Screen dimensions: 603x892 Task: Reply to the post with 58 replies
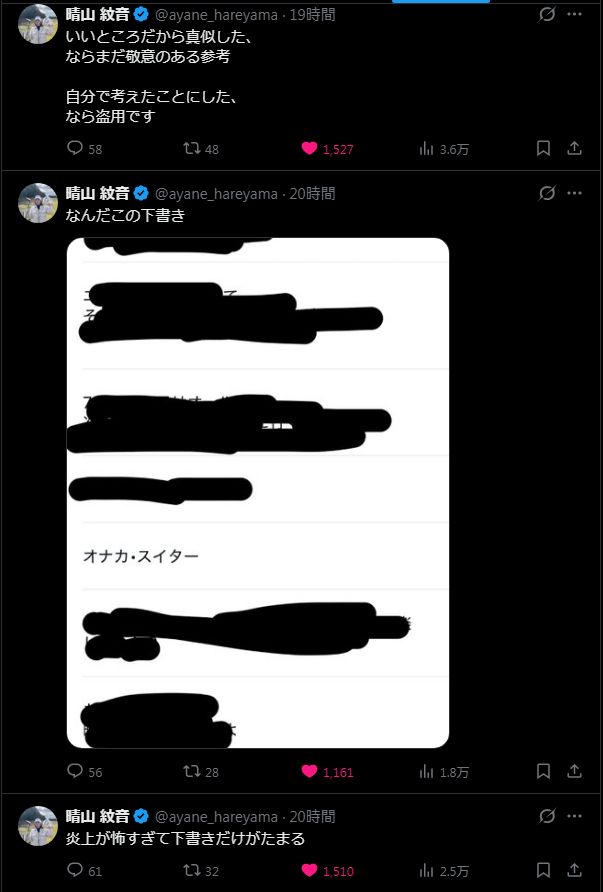point(75,149)
